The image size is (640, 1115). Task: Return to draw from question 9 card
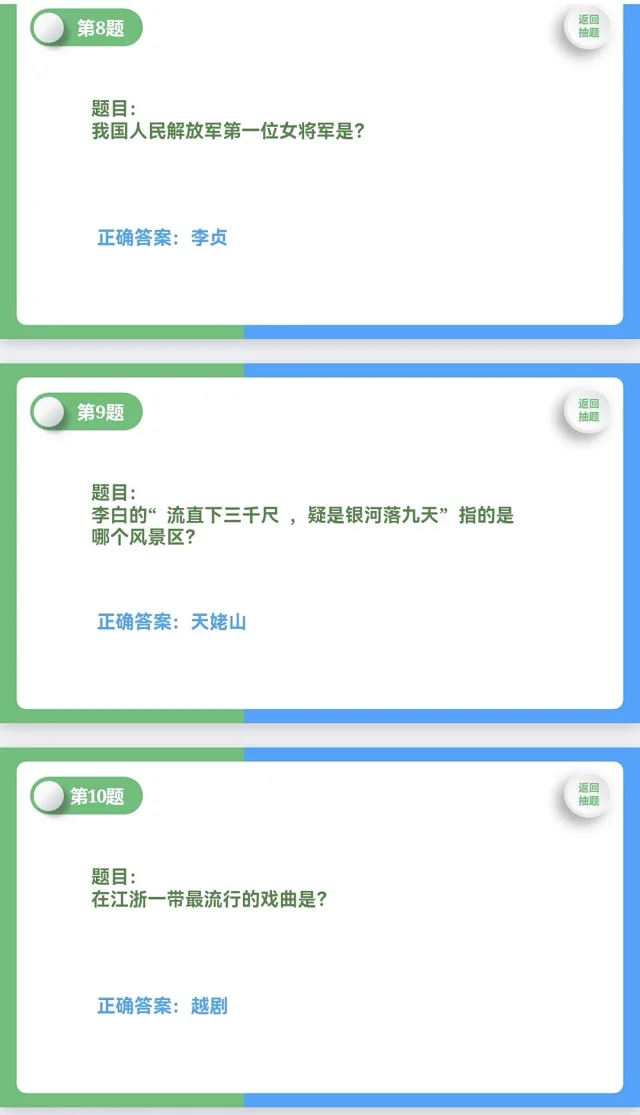588,410
